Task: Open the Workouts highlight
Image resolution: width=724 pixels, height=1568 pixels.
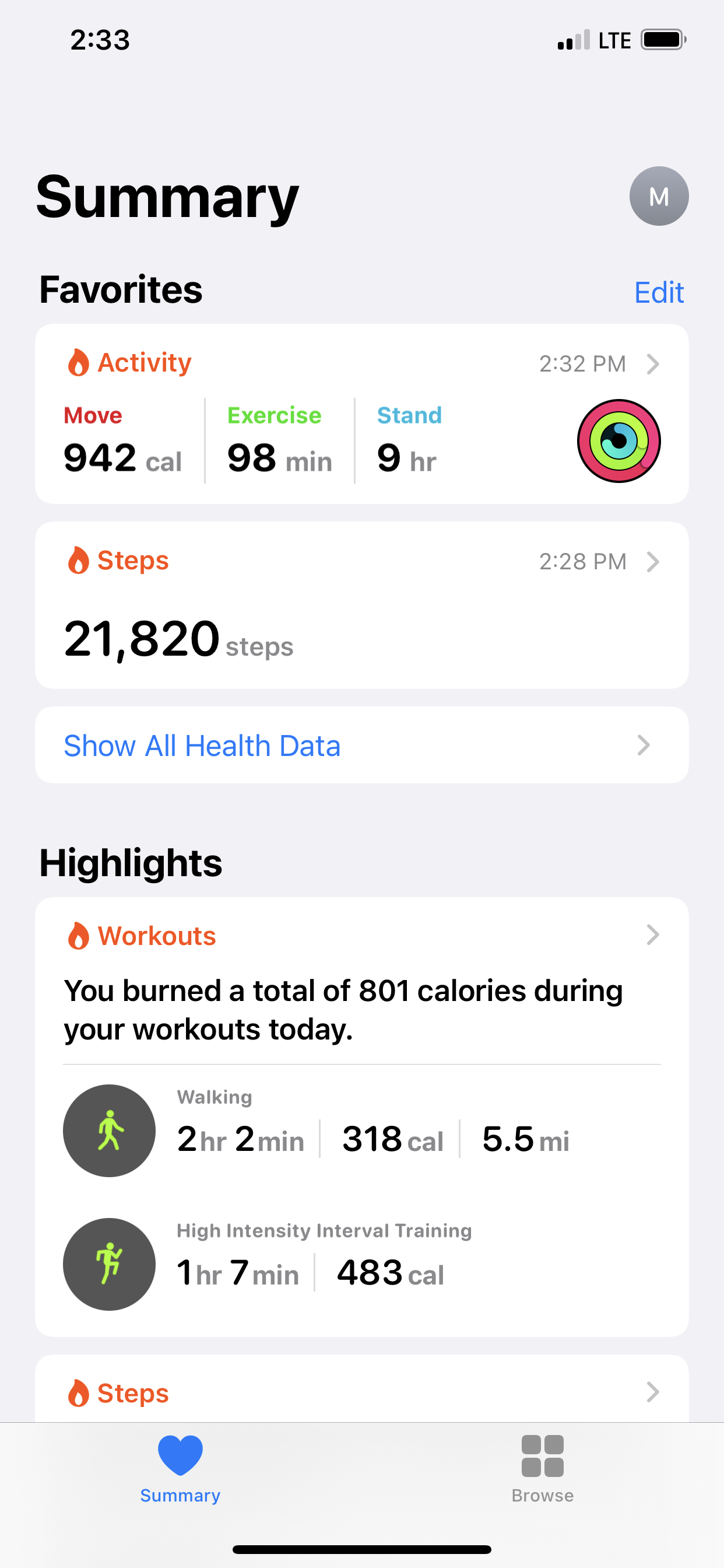Action: coord(361,936)
